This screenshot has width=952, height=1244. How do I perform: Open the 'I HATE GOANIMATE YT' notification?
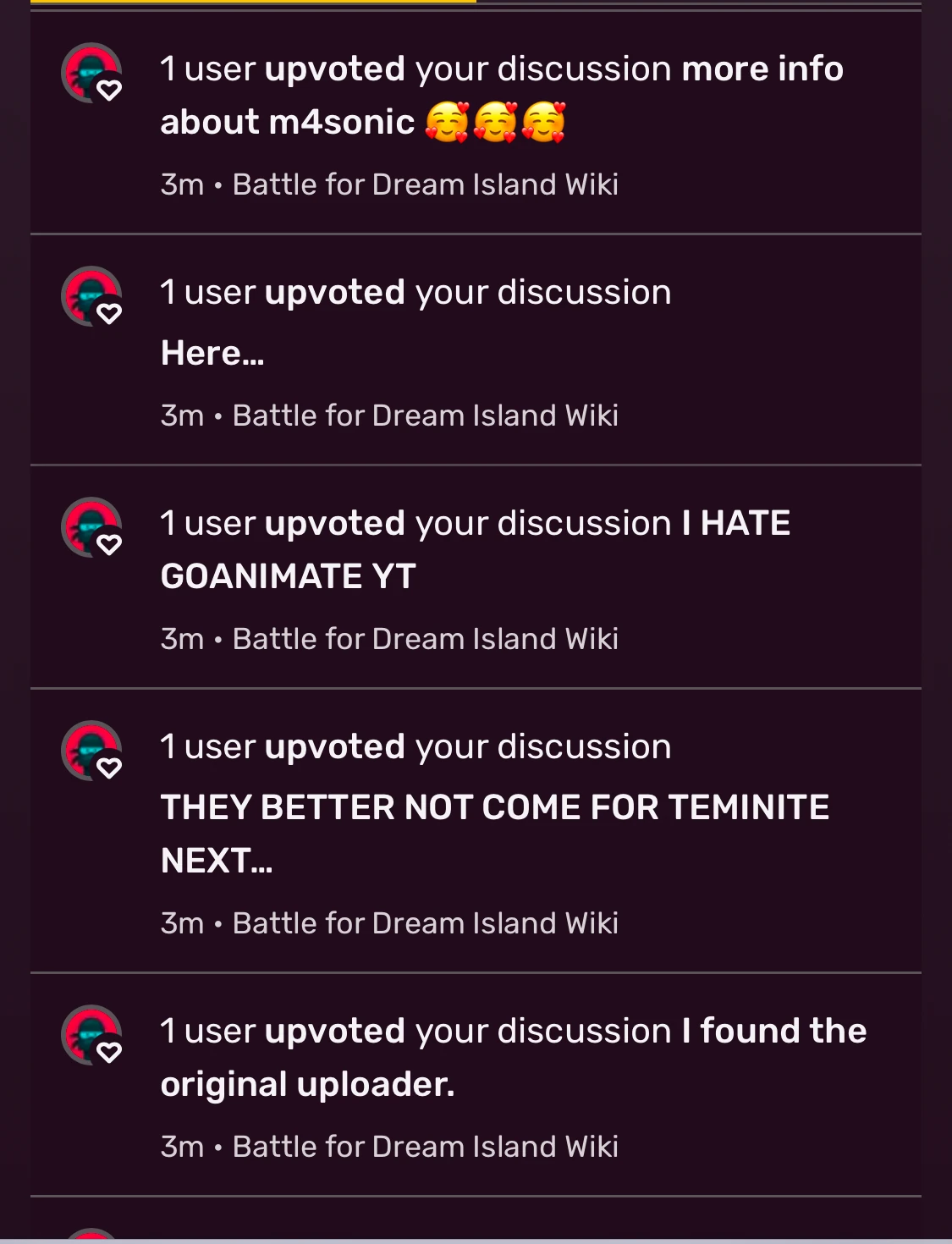(476, 550)
